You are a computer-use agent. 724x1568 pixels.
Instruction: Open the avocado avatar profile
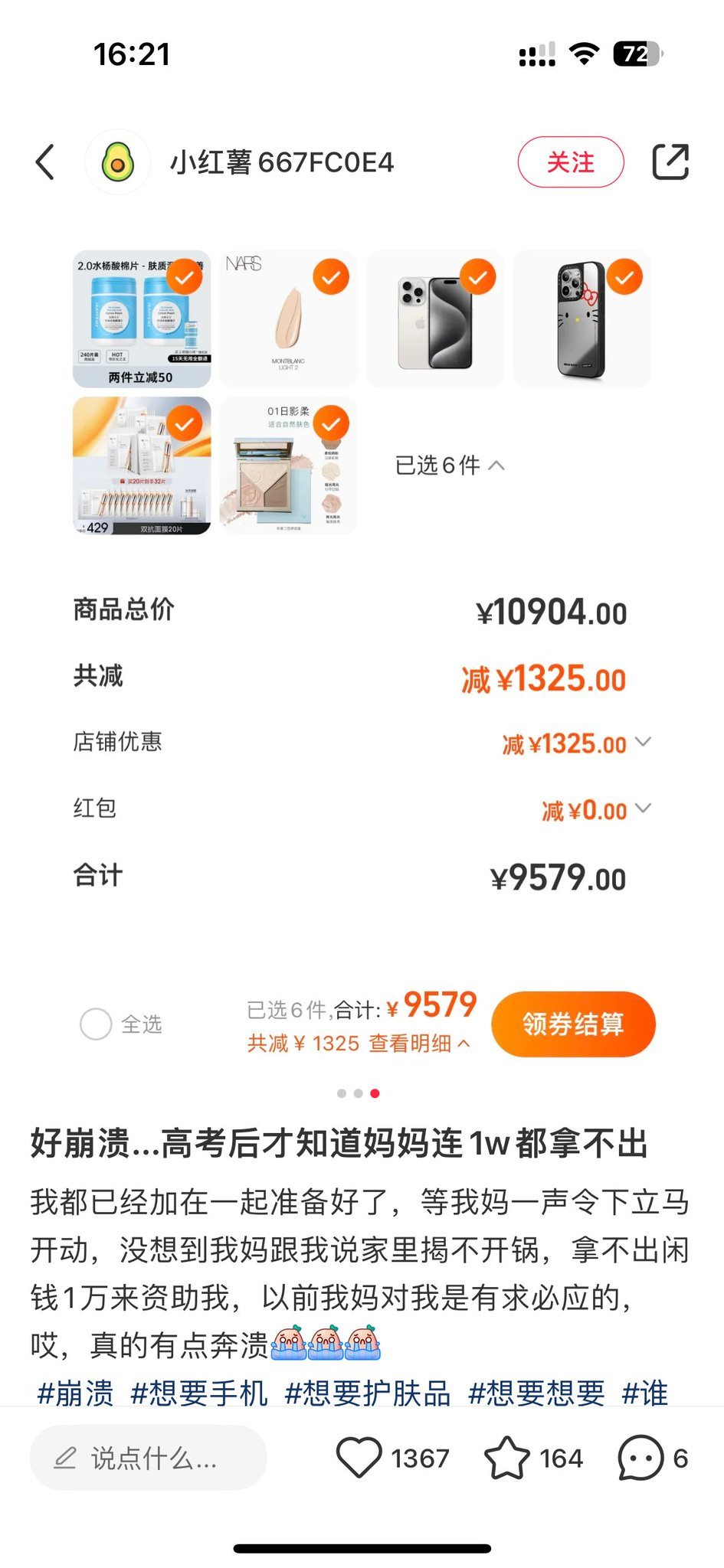click(118, 162)
